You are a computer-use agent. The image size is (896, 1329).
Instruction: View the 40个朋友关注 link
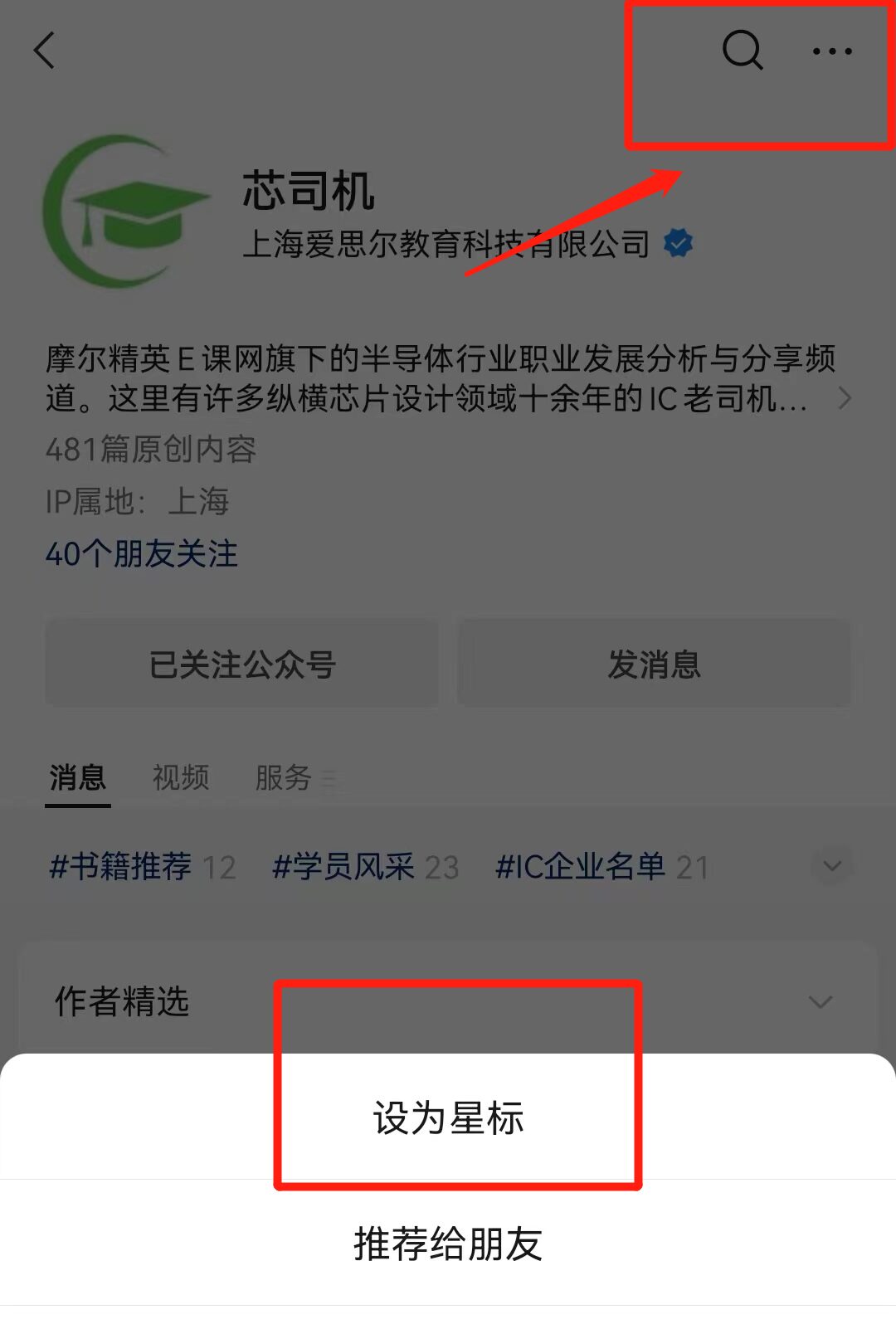pos(142,553)
